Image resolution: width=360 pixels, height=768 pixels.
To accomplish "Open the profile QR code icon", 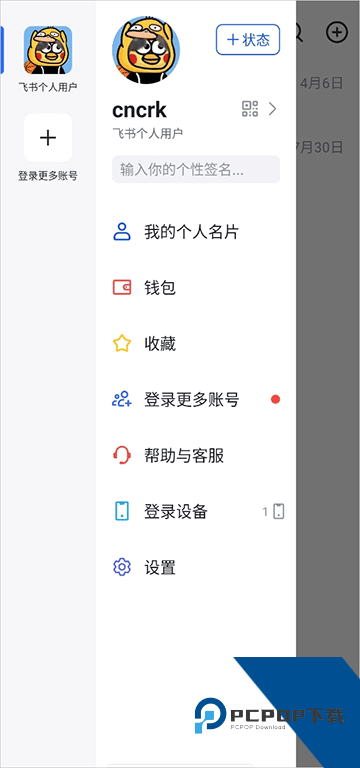I will pyautogui.click(x=250, y=109).
